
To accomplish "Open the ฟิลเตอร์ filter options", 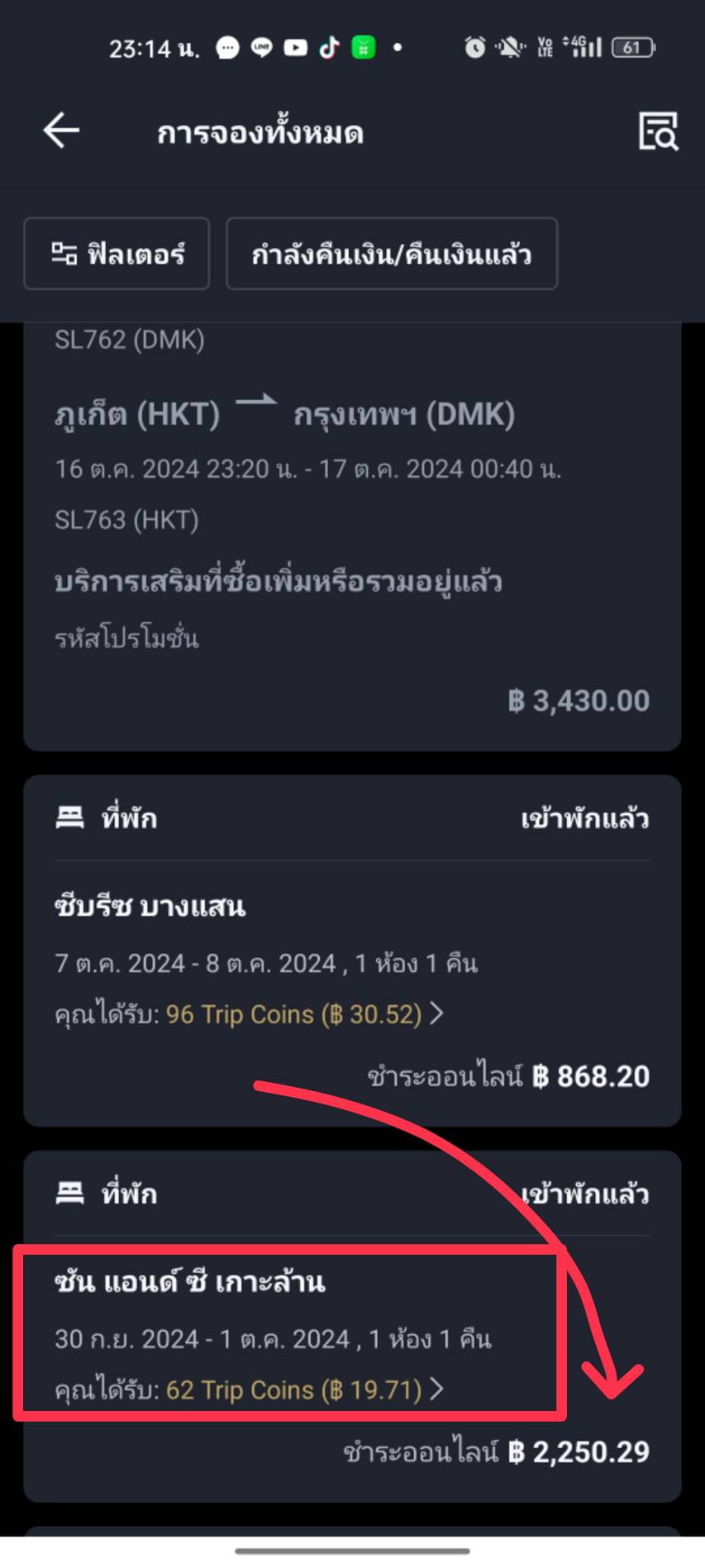I will tap(117, 254).
